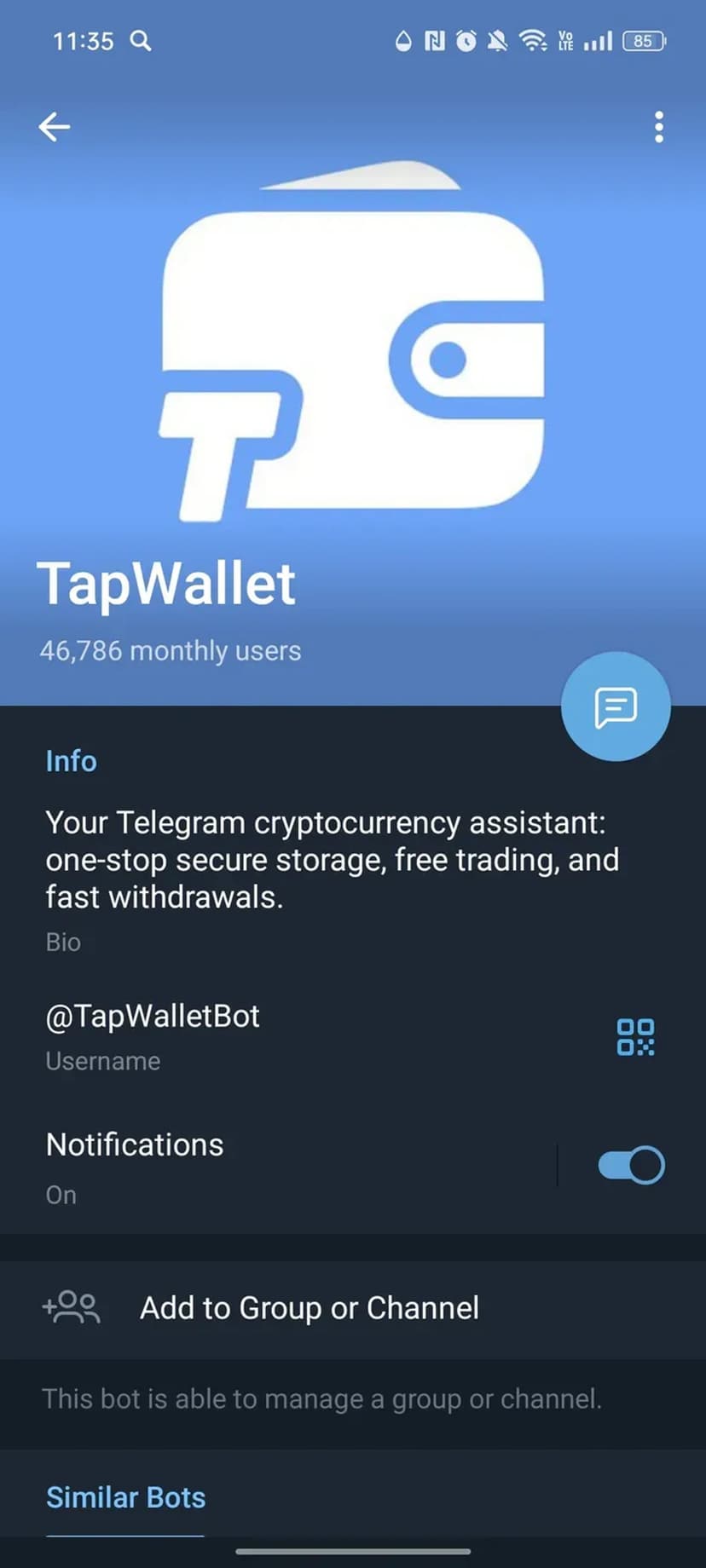Turn off notifications switch
The height and width of the screenshot is (1568, 706).
(x=631, y=1165)
